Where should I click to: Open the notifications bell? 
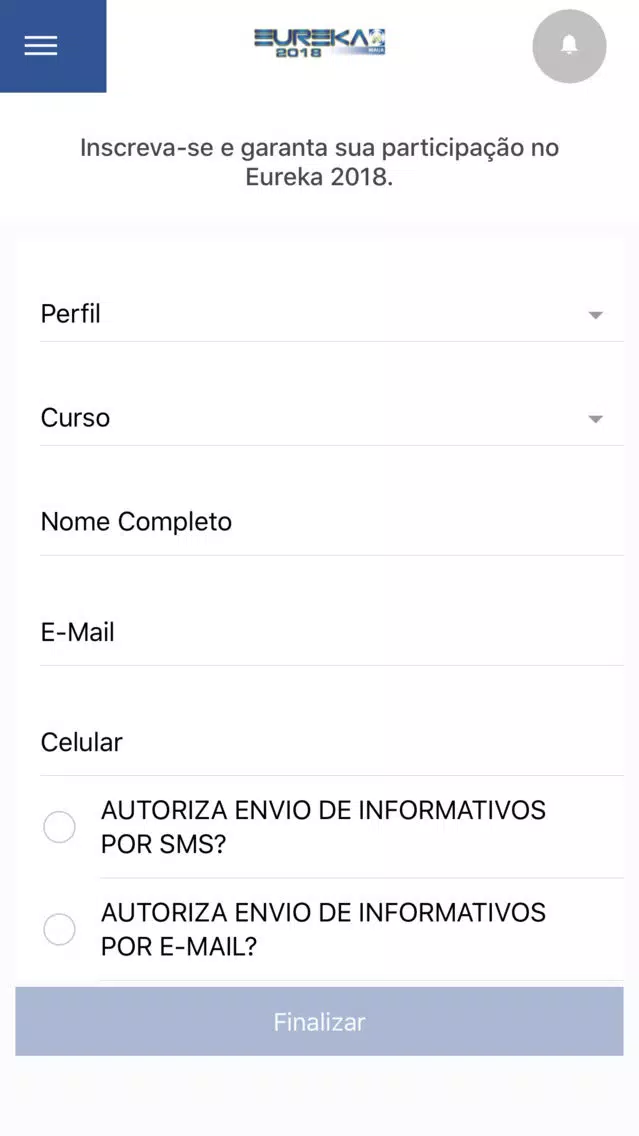(x=569, y=46)
